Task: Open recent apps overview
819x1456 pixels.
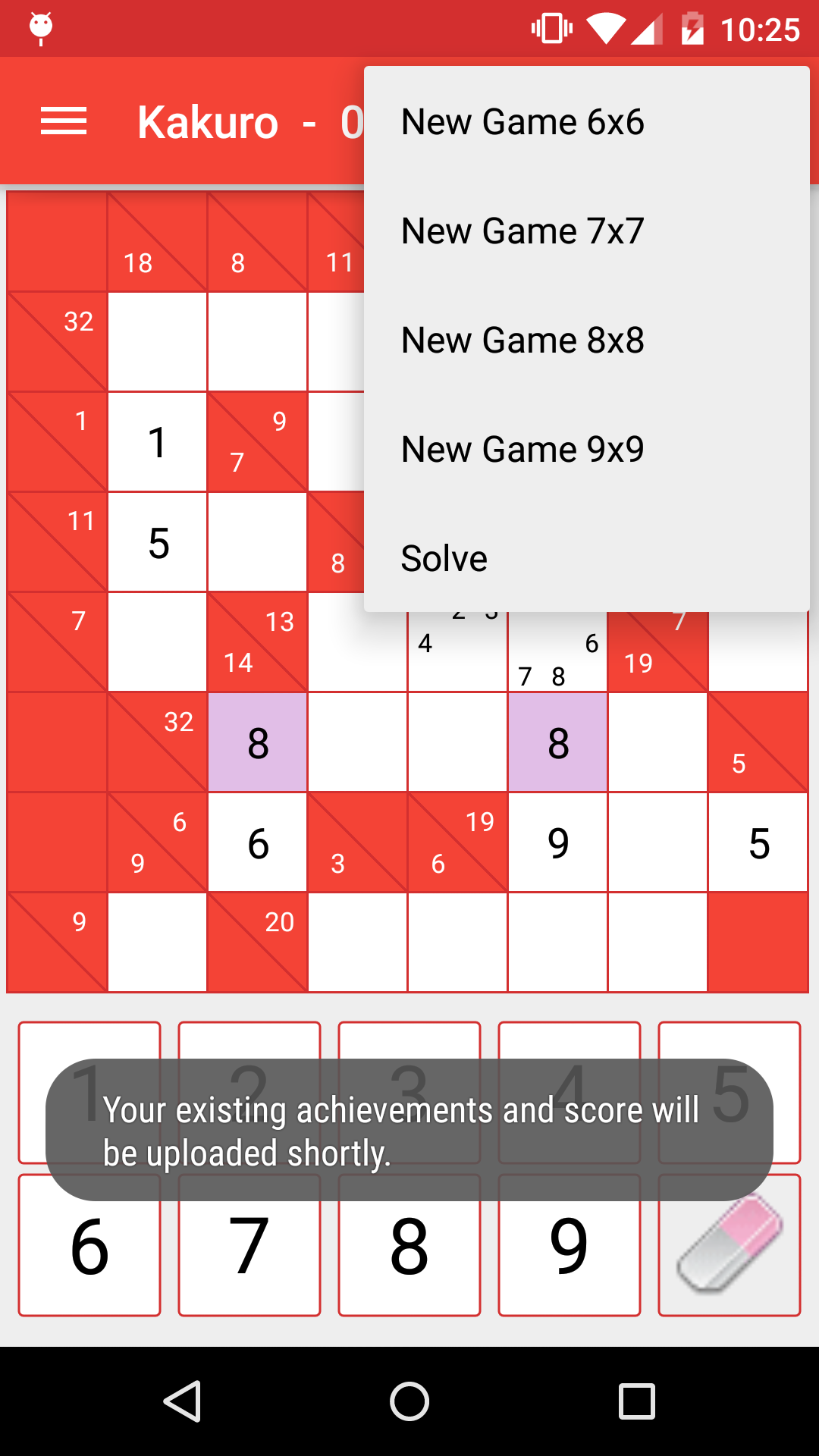Action: click(637, 1401)
